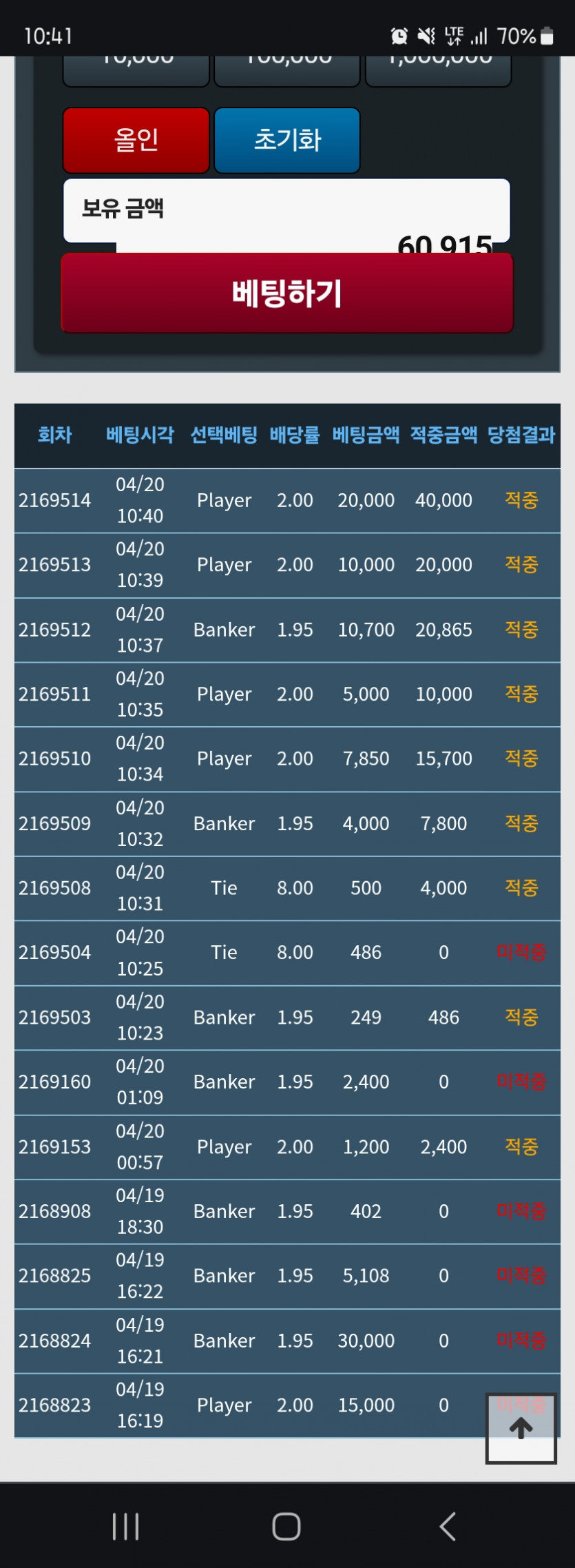Select the partially visible 1,000,000 amount chip
Screen dimensions: 575x1568
(439, 70)
